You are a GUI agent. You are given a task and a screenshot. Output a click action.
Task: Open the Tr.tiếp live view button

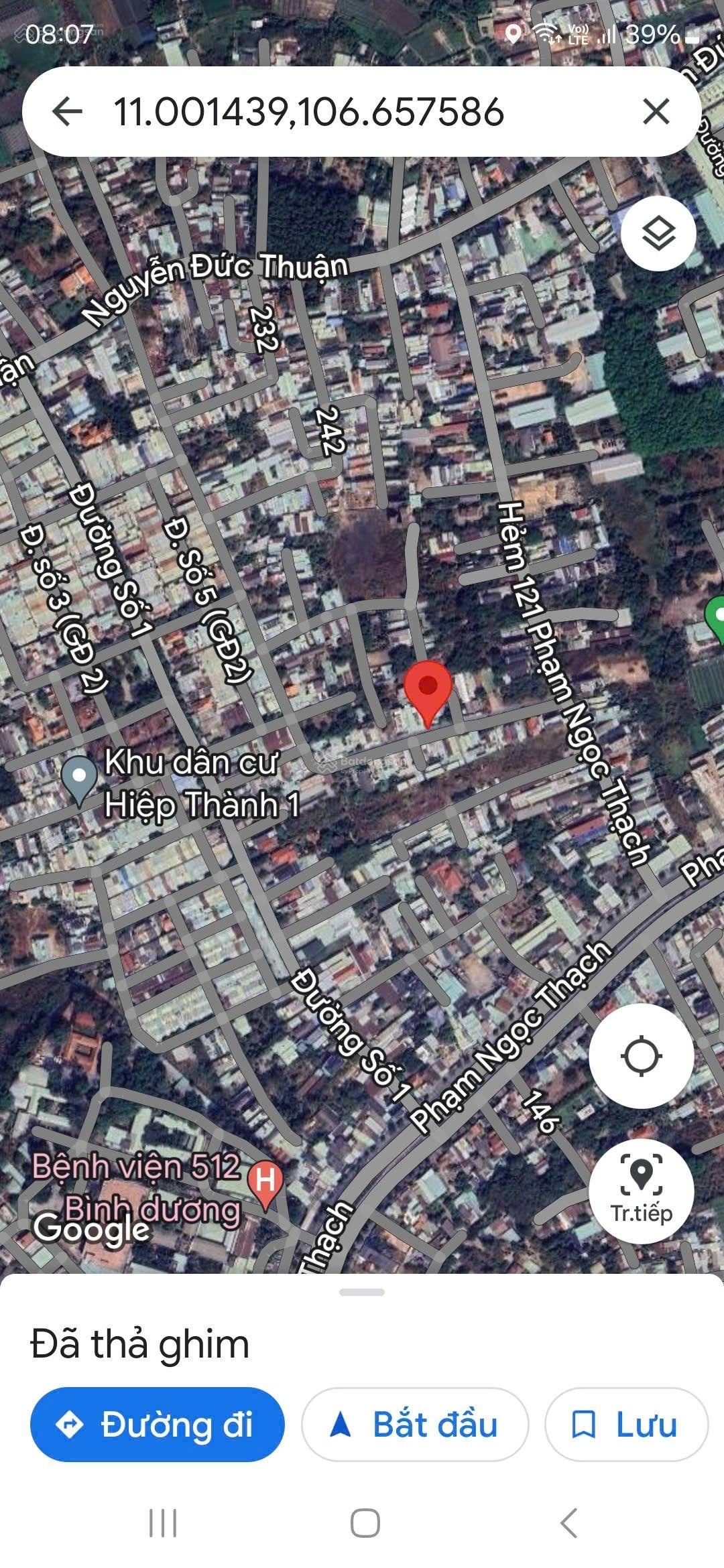tap(641, 1190)
